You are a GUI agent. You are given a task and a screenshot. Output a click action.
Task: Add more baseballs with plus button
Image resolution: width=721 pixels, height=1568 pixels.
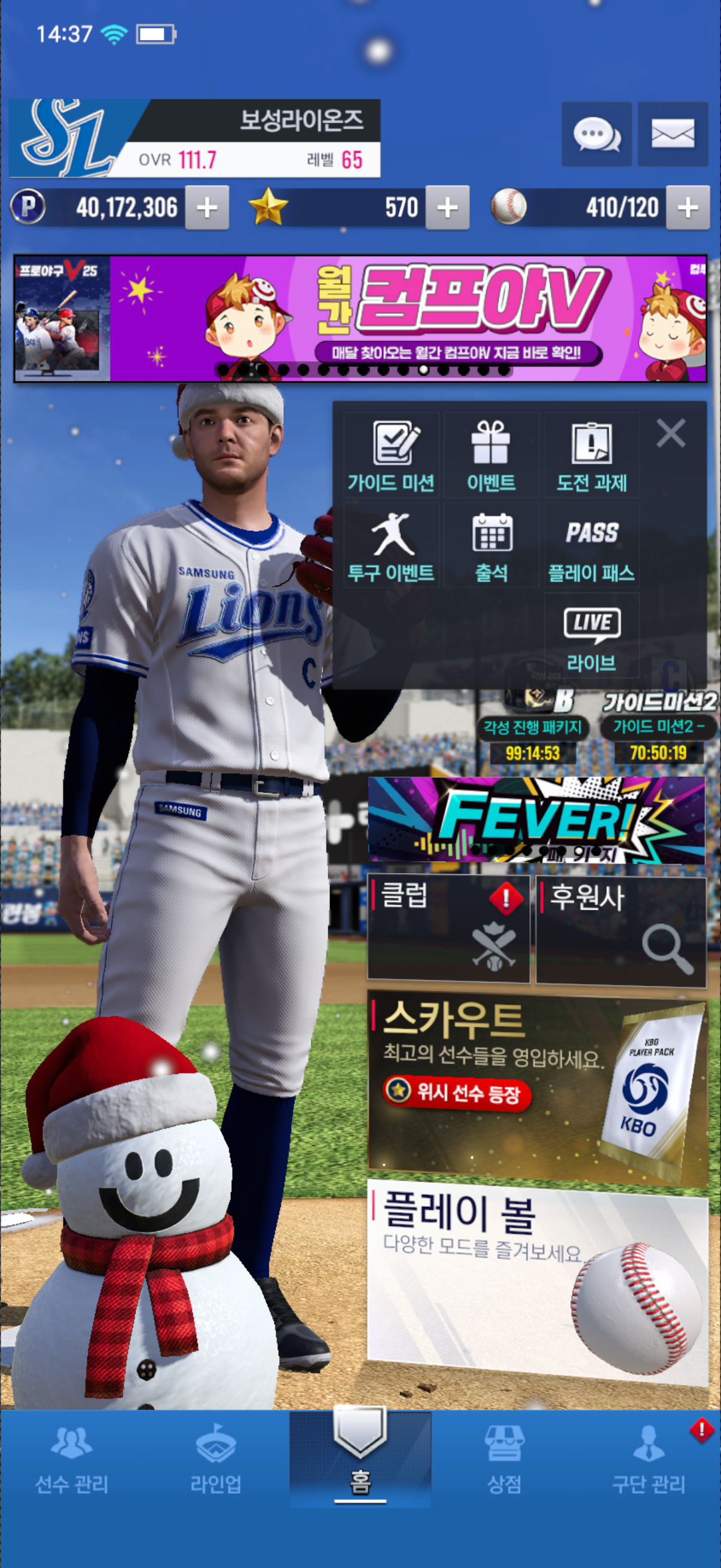pyautogui.click(x=688, y=208)
